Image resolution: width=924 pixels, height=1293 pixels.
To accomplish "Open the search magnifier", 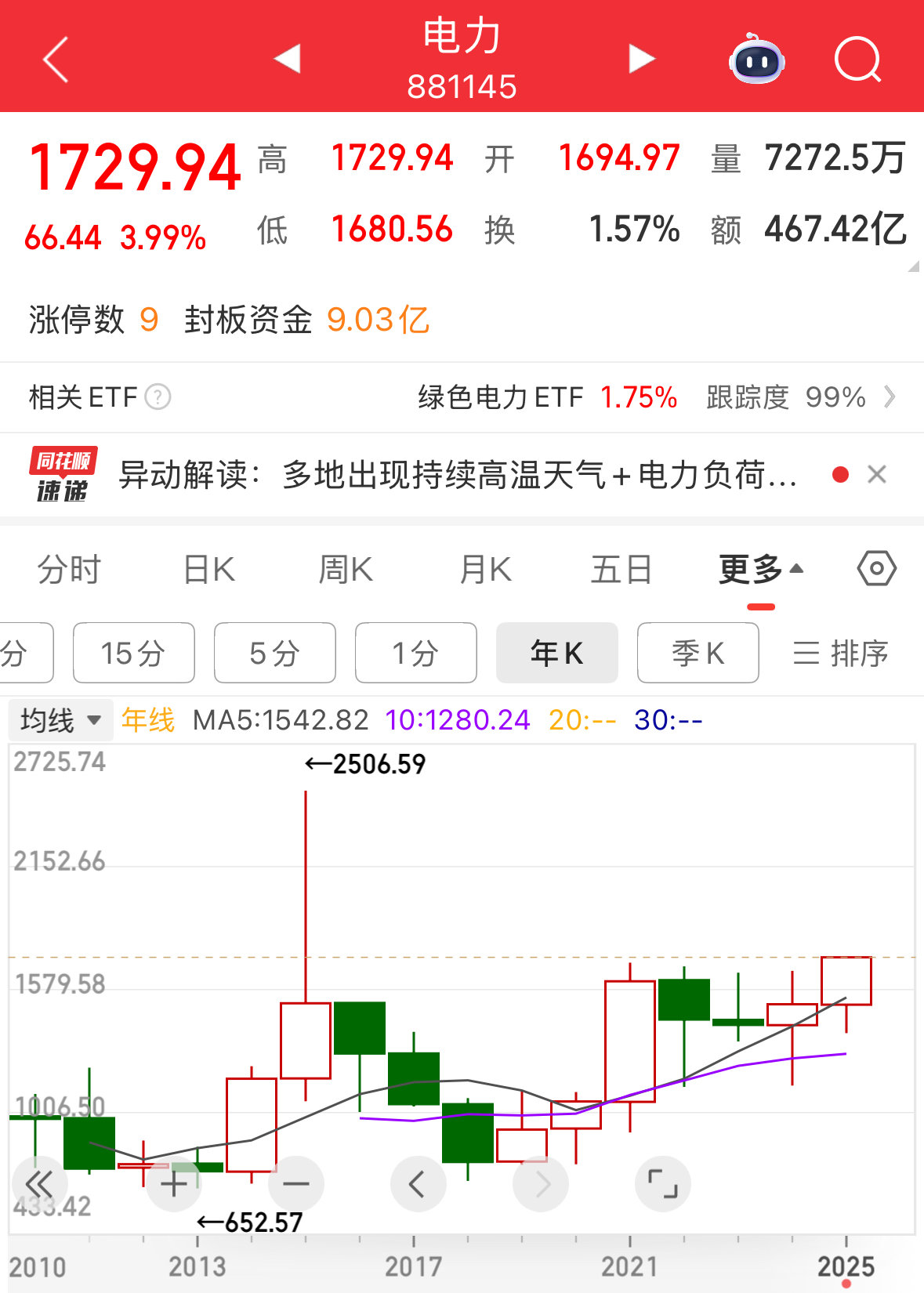I will [x=857, y=60].
